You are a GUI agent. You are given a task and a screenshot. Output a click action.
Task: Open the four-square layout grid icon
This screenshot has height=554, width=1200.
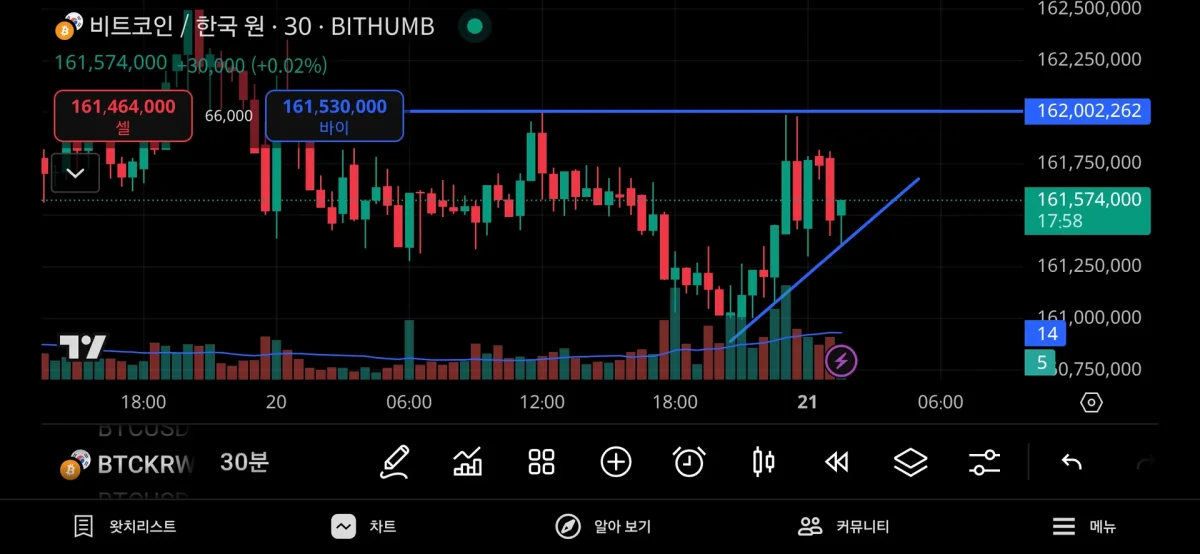pyautogui.click(x=541, y=462)
